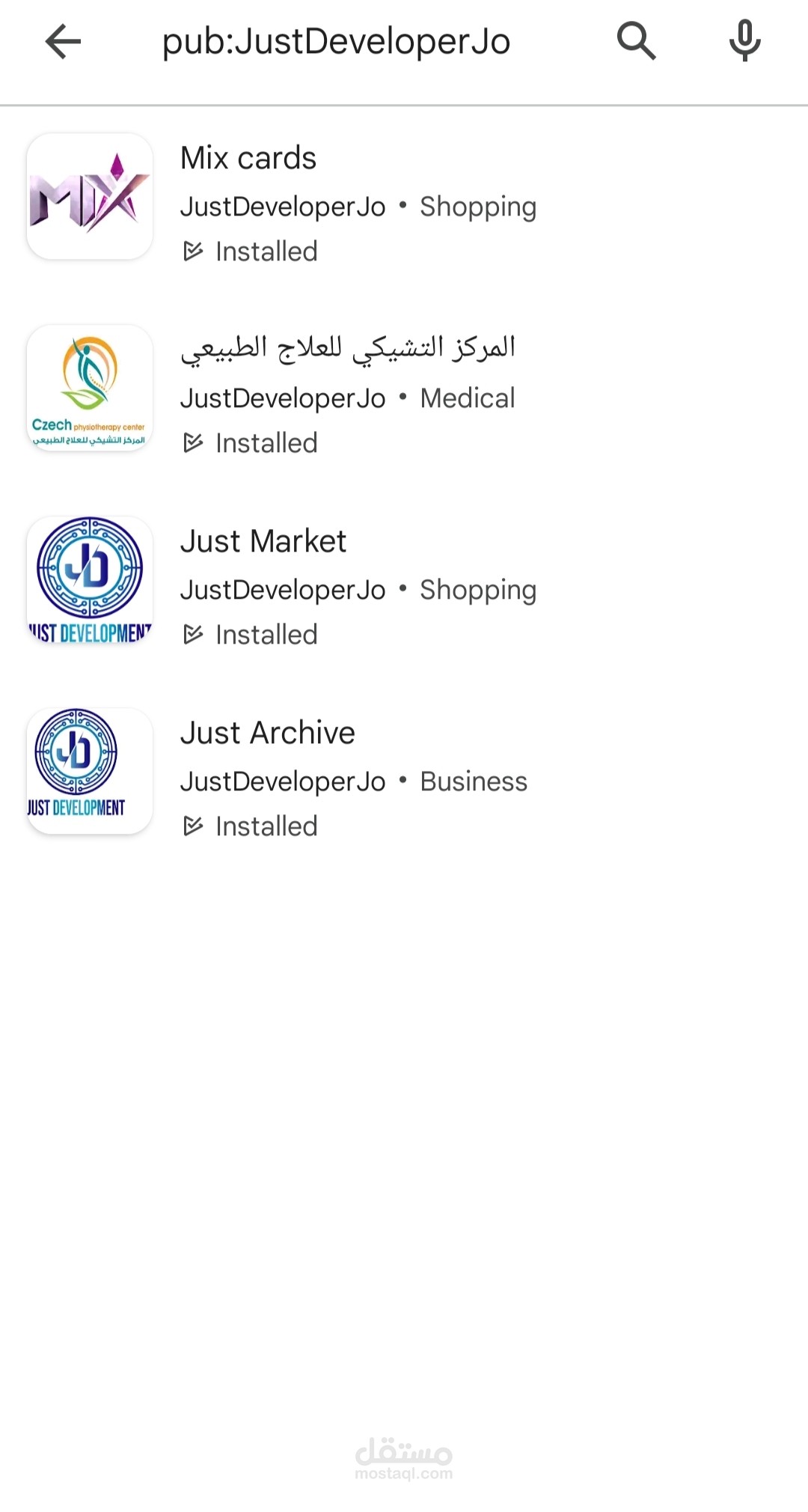Image resolution: width=808 pixels, height=1512 pixels.
Task: Open the Mix cards app icon
Action: [x=88, y=195]
